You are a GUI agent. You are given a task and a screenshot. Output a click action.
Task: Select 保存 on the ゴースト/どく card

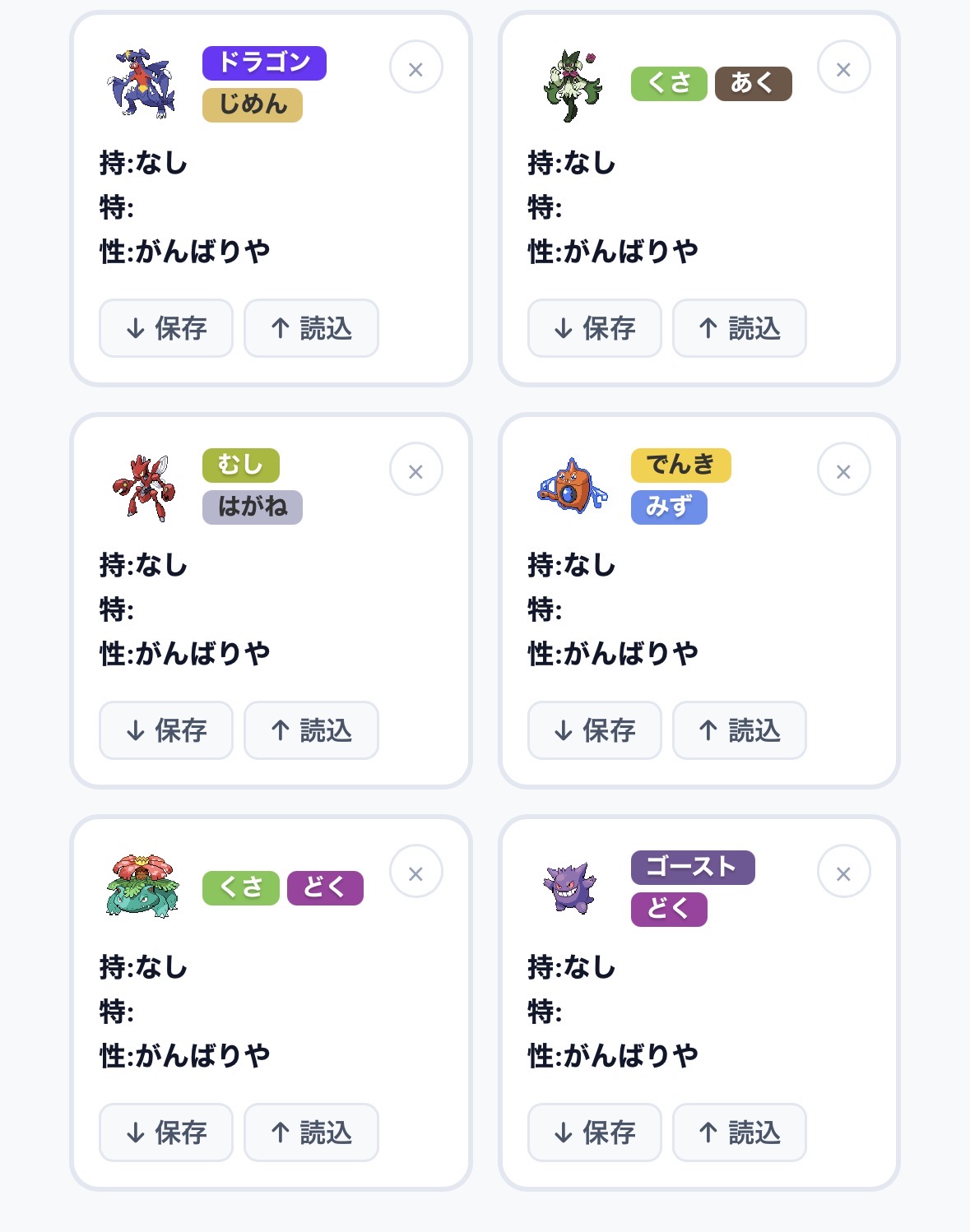pyautogui.click(x=594, y=1132)
